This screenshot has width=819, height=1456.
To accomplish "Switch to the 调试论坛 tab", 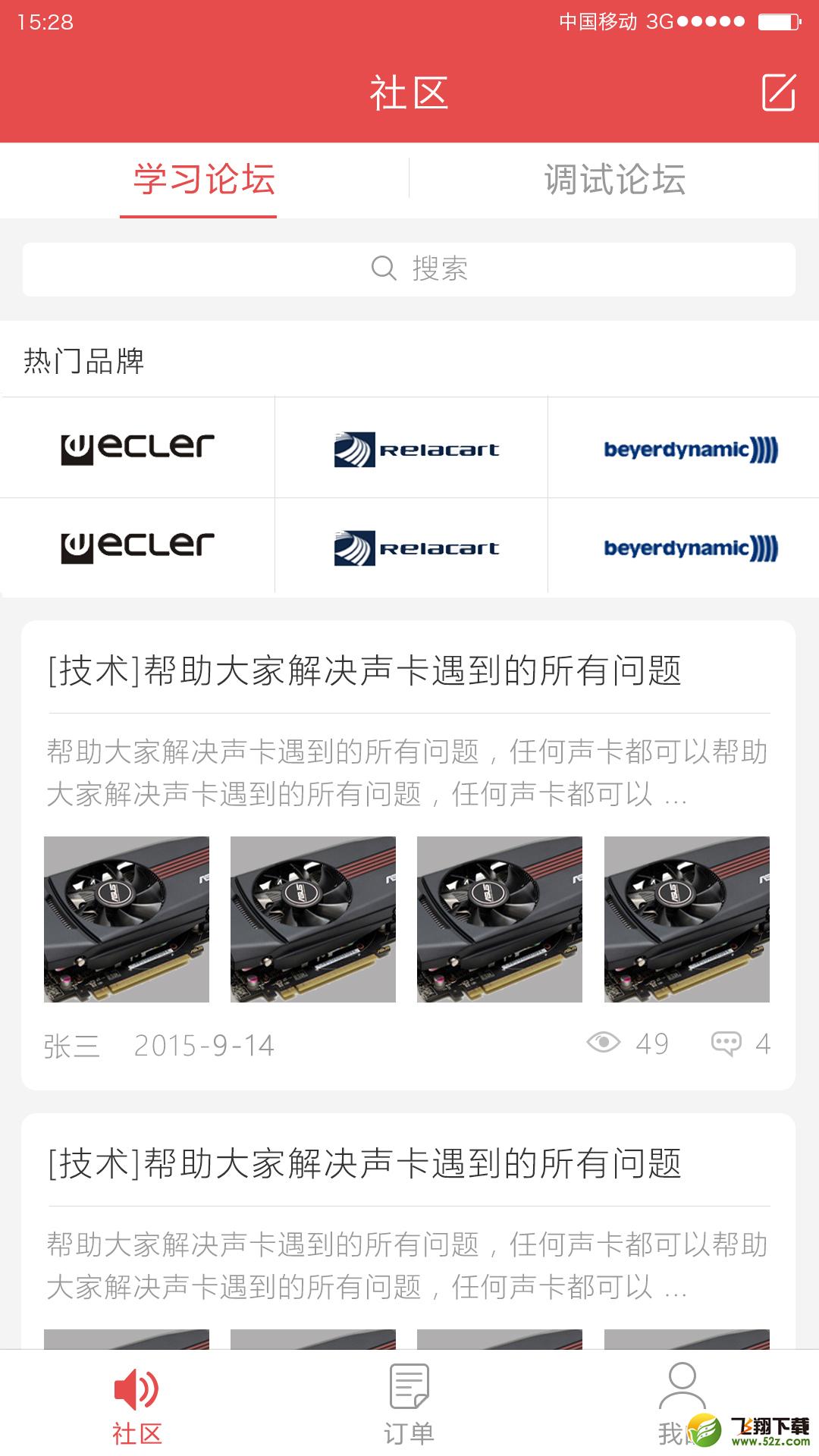I will pos(614,180).
